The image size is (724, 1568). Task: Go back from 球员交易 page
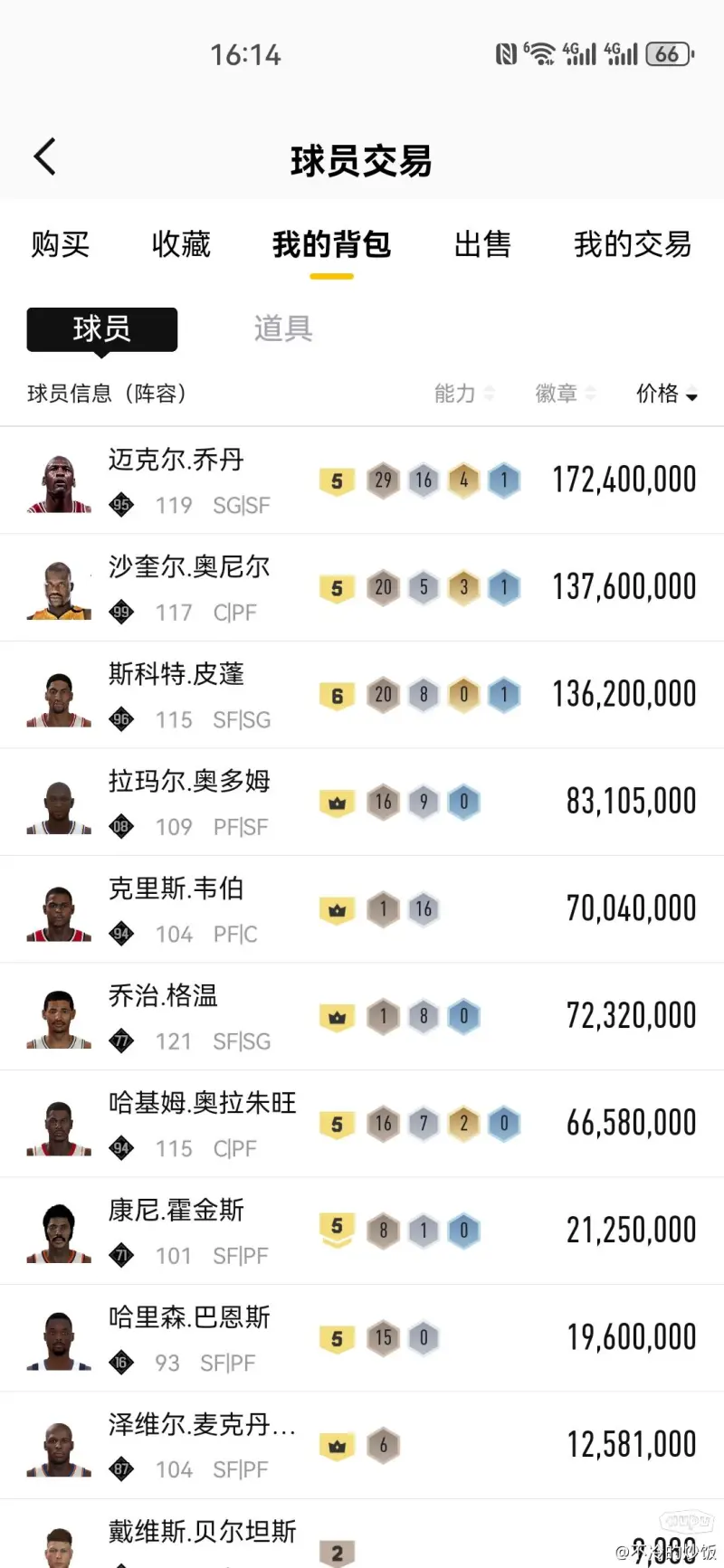[45, 157]
